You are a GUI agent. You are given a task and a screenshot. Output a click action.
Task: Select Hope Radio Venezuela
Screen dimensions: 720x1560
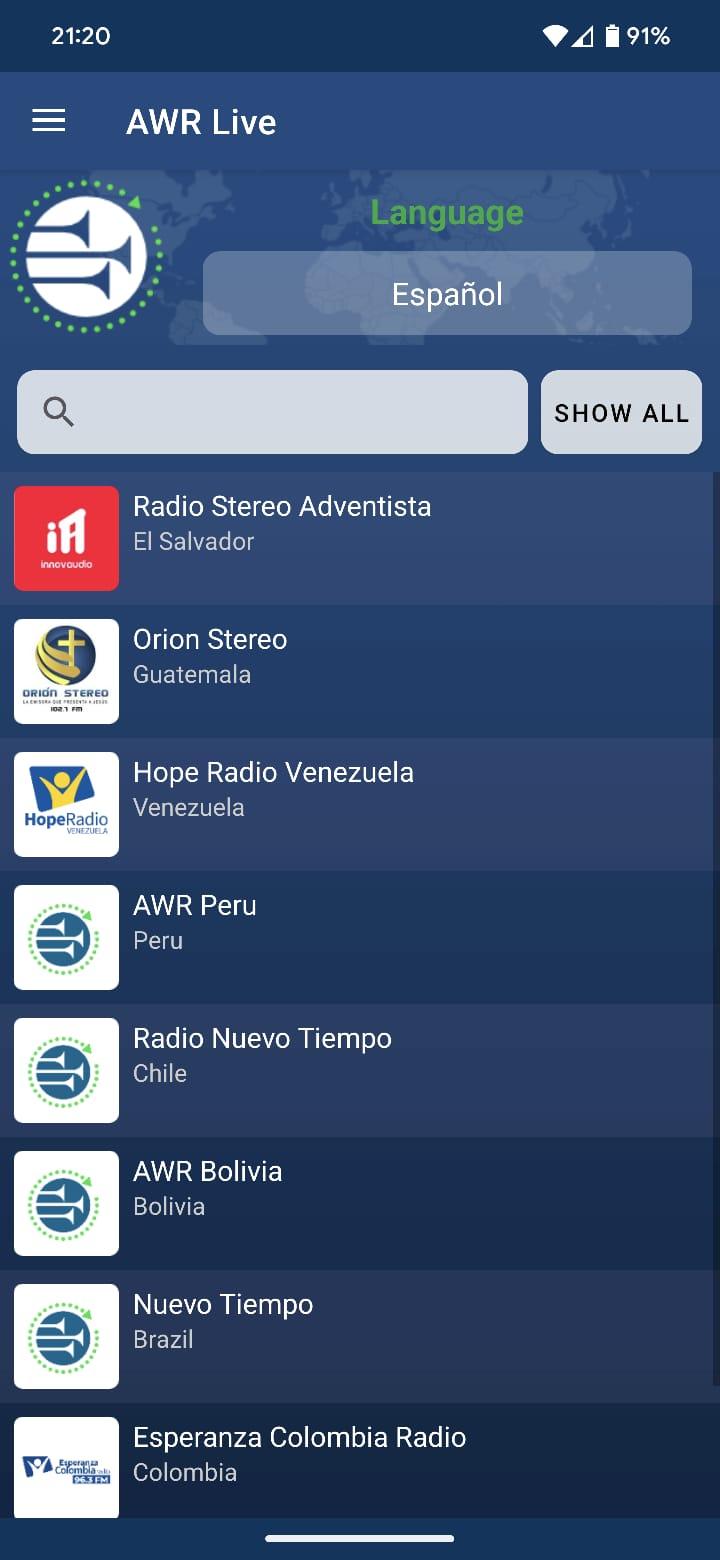coord(357,804)
